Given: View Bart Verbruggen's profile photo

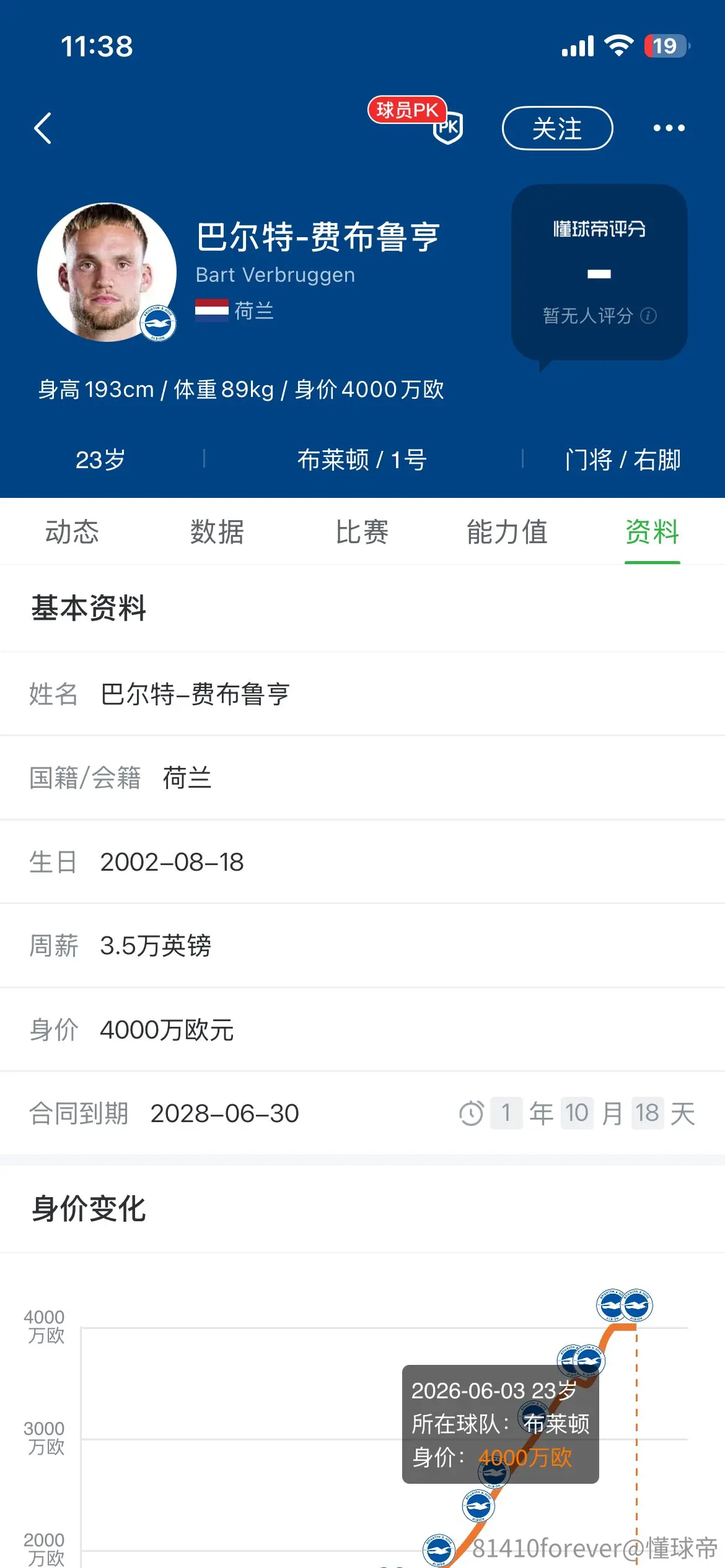Looking at the screenshot, I should (x=107, y=272).
